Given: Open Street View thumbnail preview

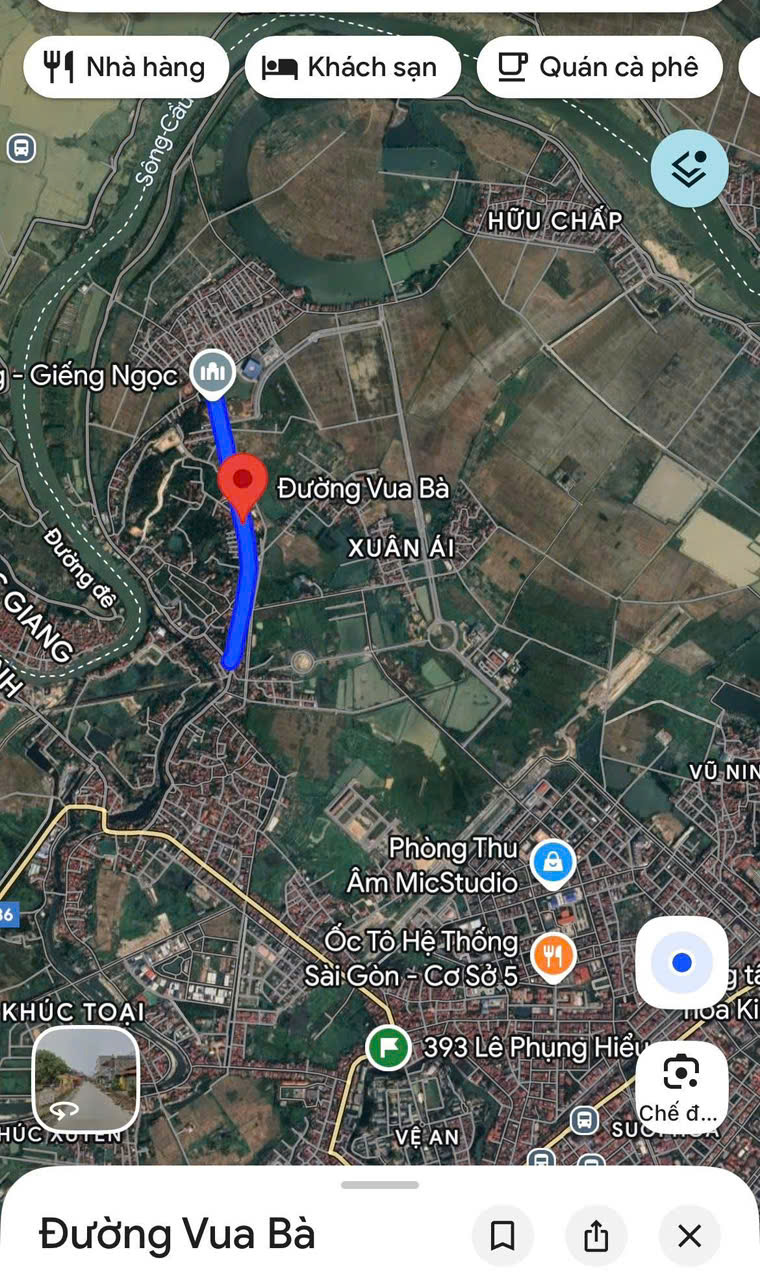Looking at the screenshot, I should pyautogui.click(x=86, y=1080).
